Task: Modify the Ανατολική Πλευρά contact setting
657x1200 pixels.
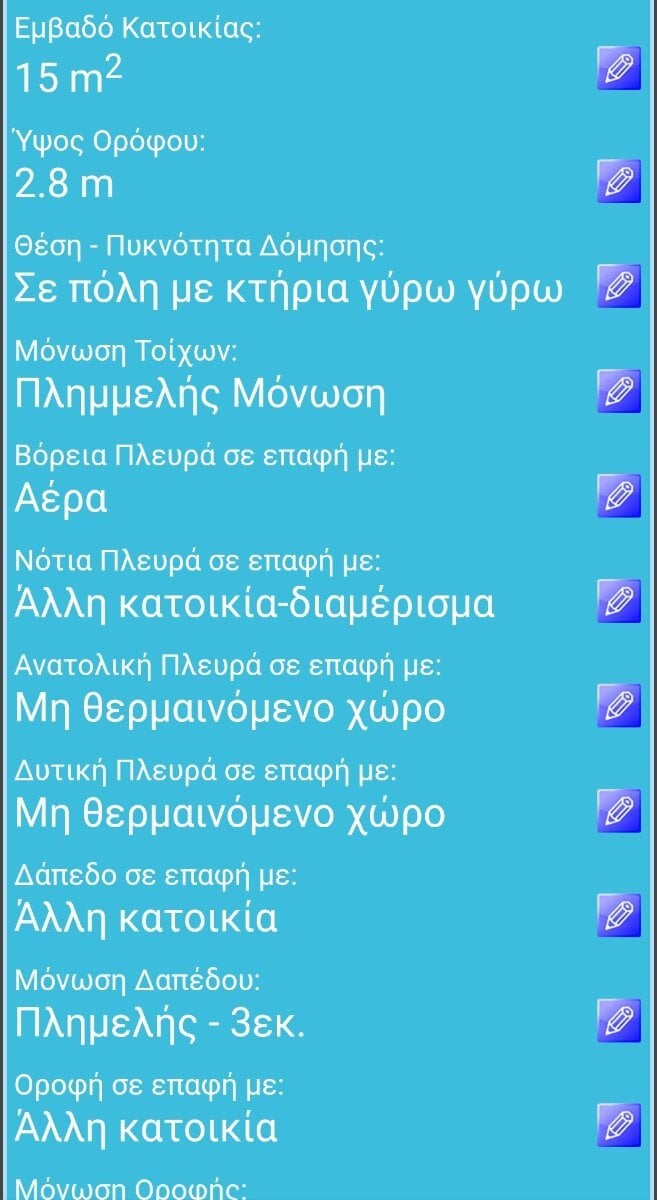Action: (x=618, y=705)
